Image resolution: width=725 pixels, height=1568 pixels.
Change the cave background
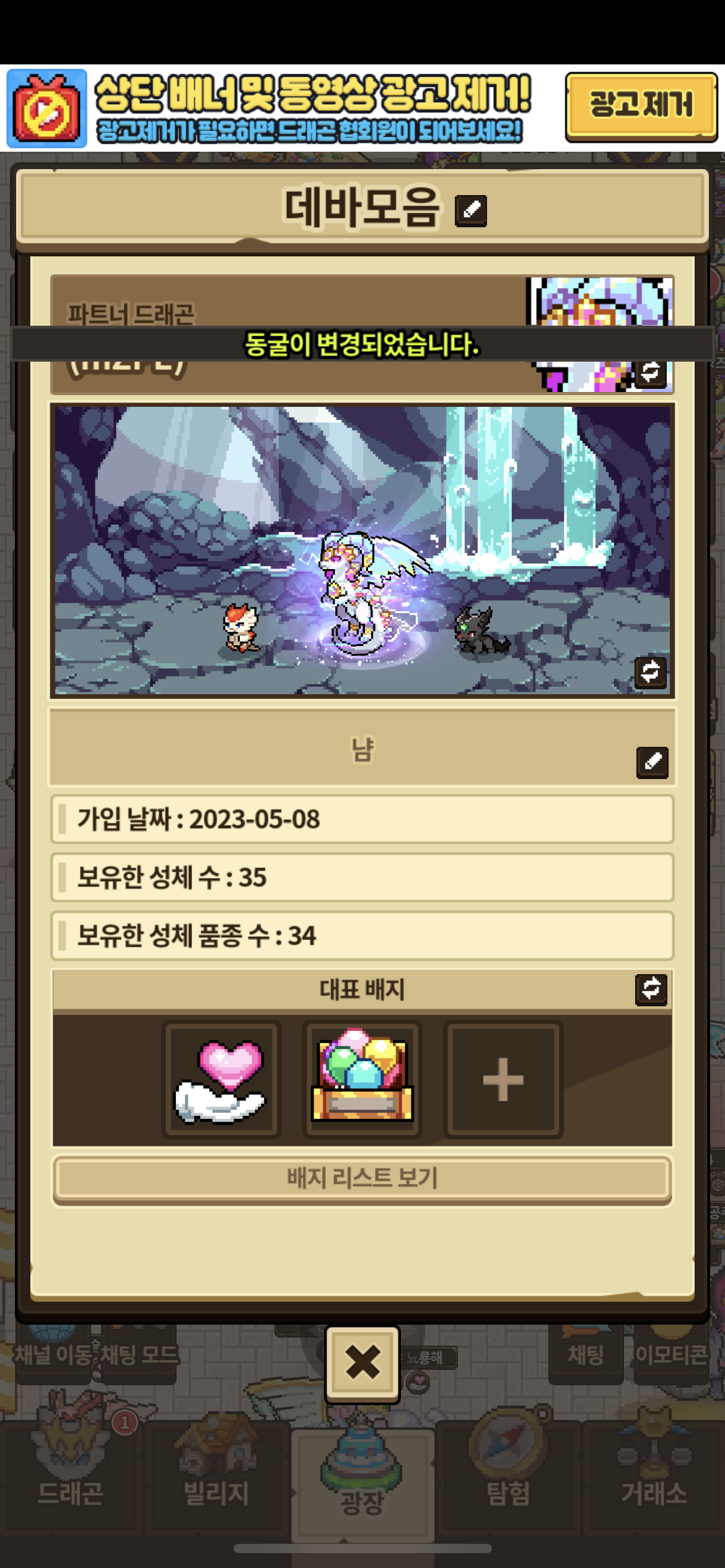coord(650,672)
